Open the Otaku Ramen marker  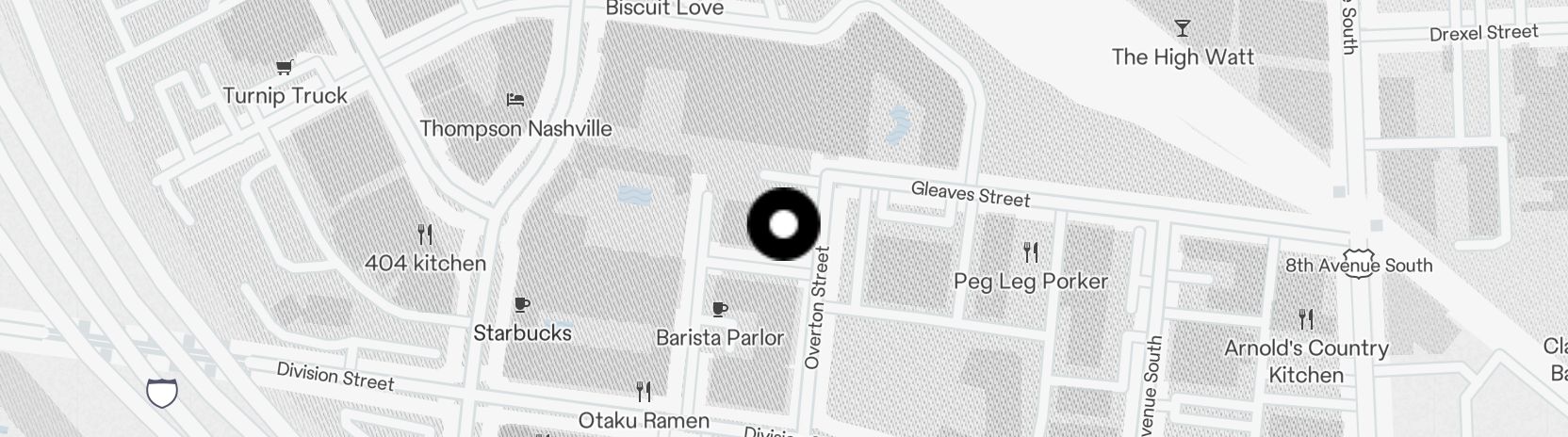[644, 391]
